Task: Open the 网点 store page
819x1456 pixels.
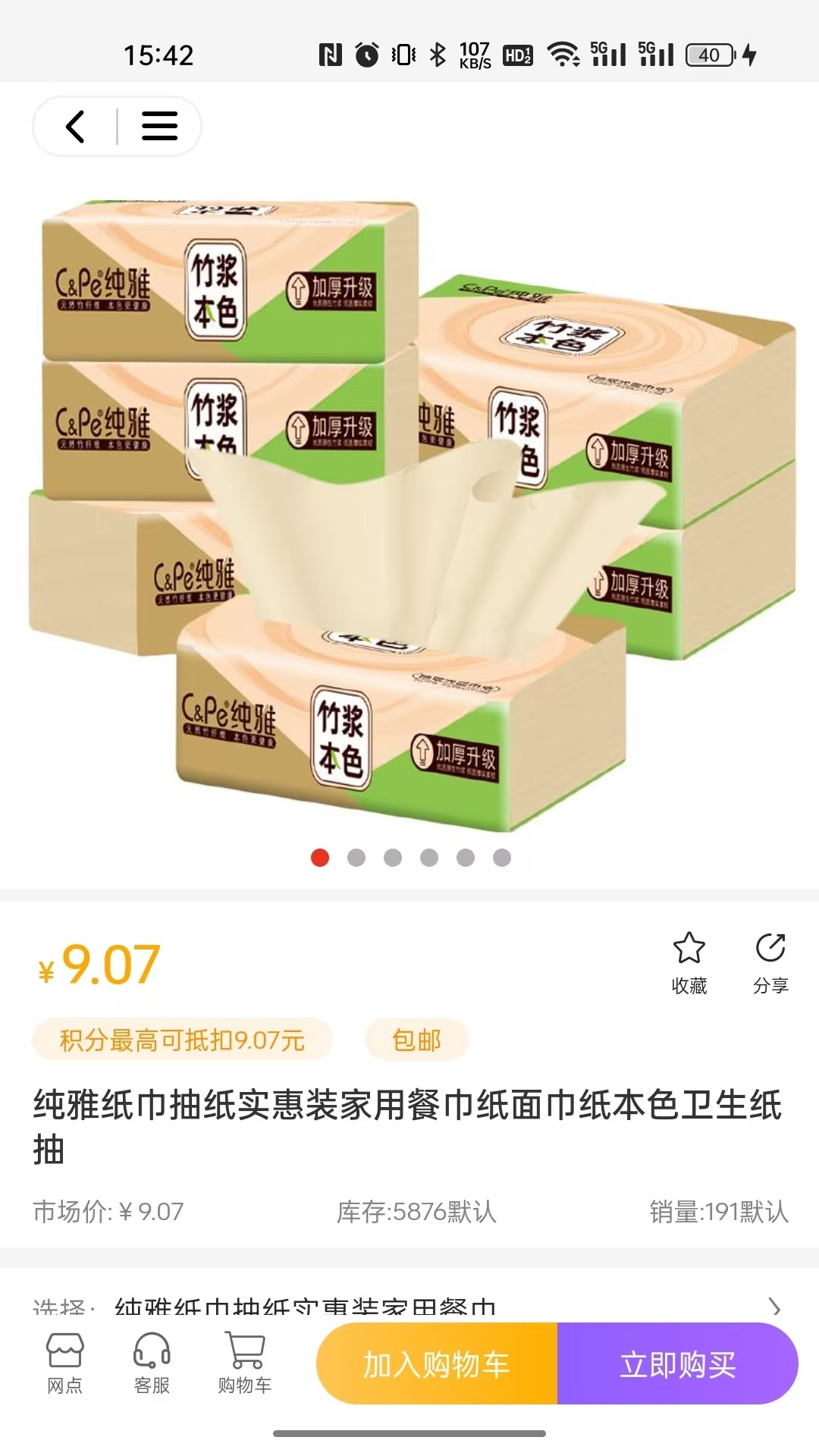Action: coord(65,1363)
